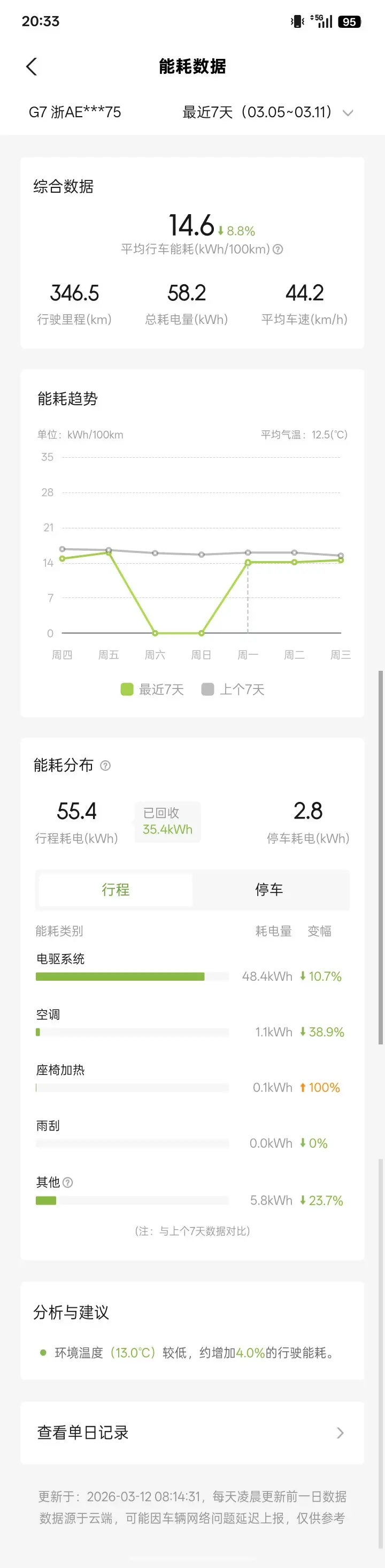Switch to the 停车 tab

point(269,890)
